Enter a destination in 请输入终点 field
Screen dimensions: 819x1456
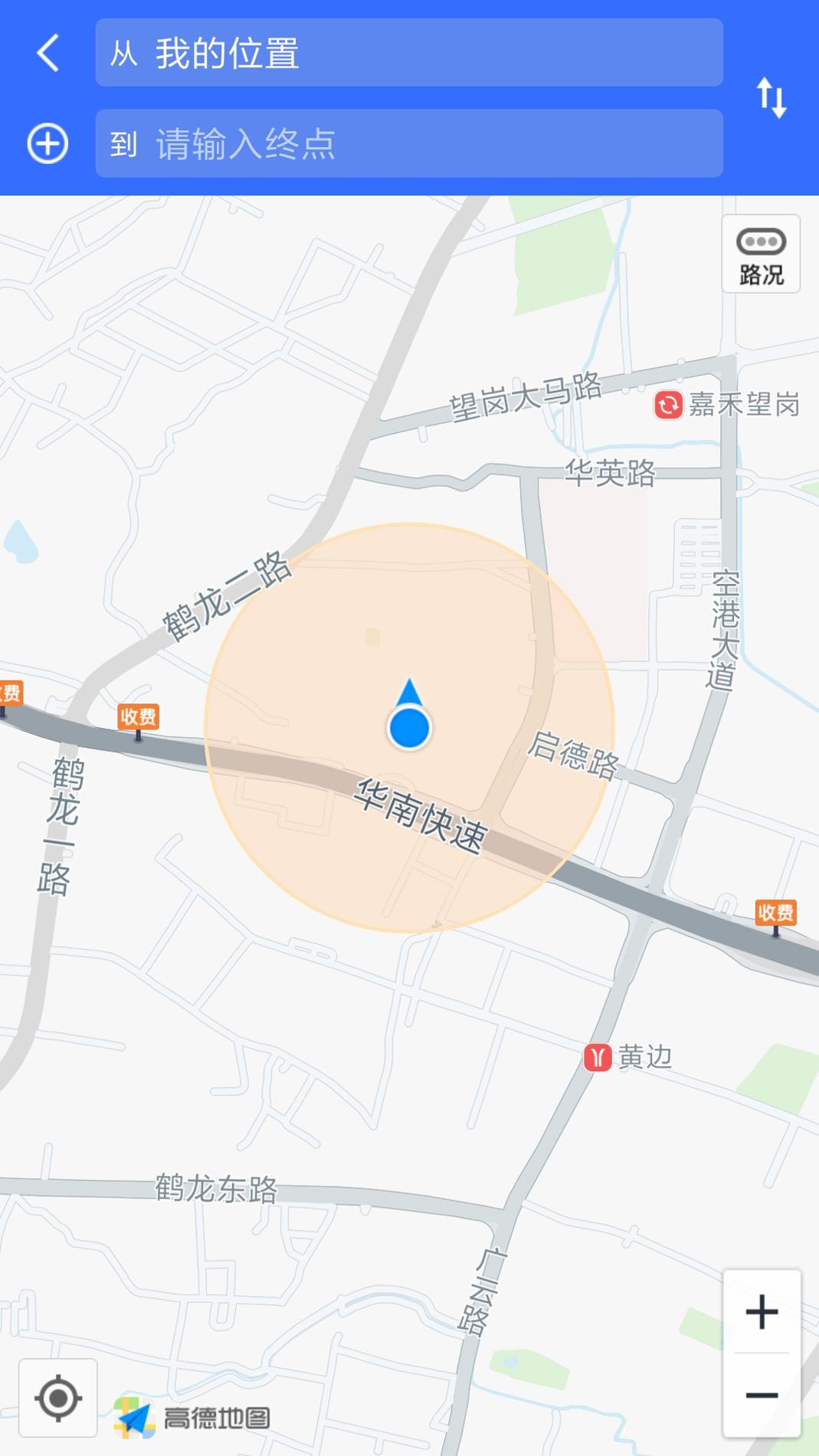point(408,143)
